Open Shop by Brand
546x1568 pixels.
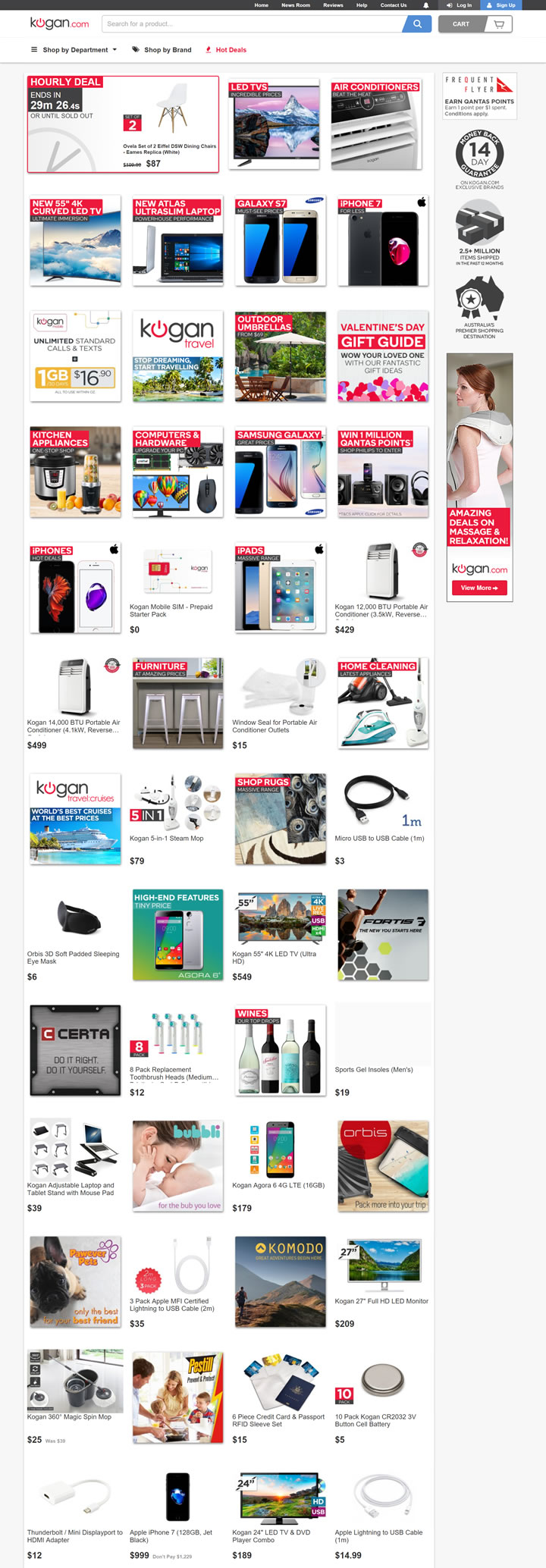[x=162, y=50]
